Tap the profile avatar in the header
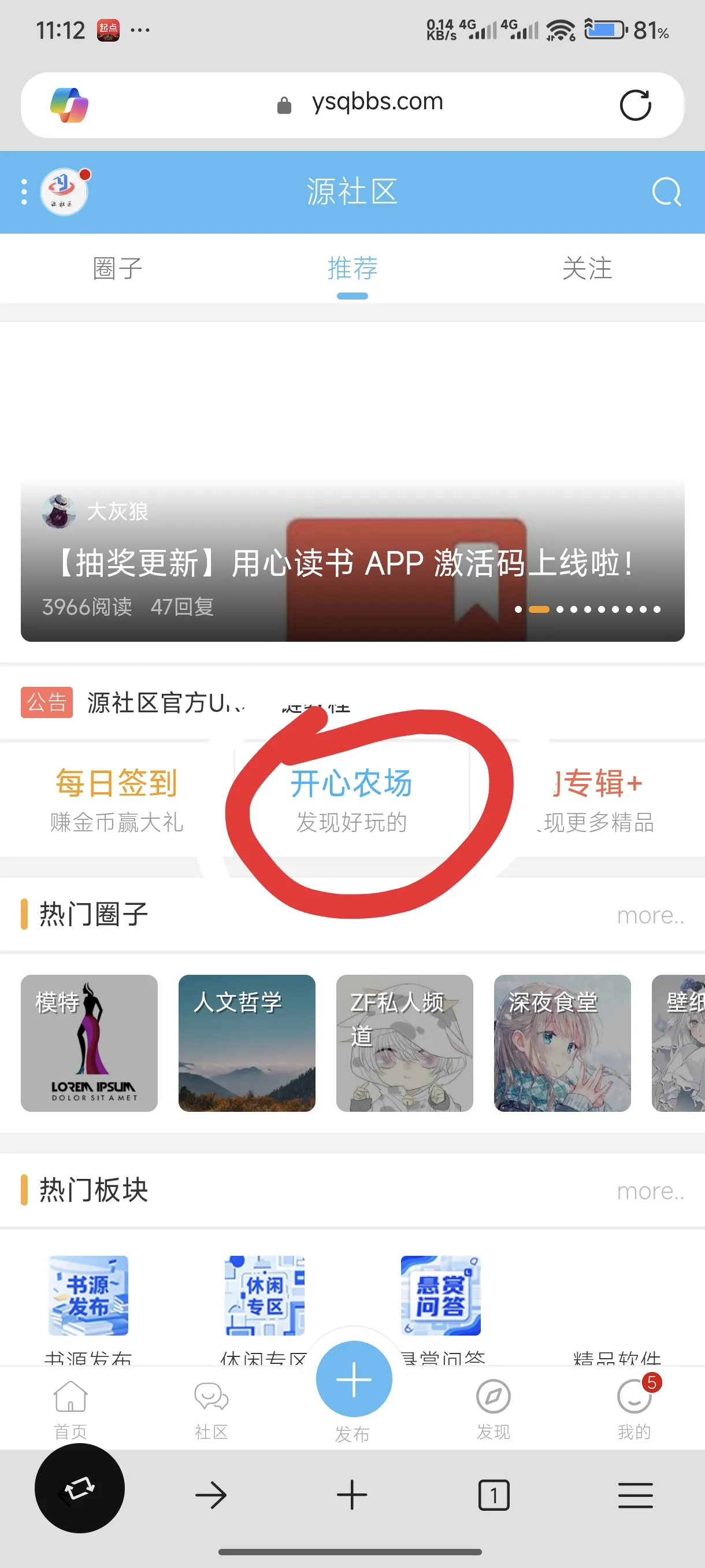 [x=64, y=192]
